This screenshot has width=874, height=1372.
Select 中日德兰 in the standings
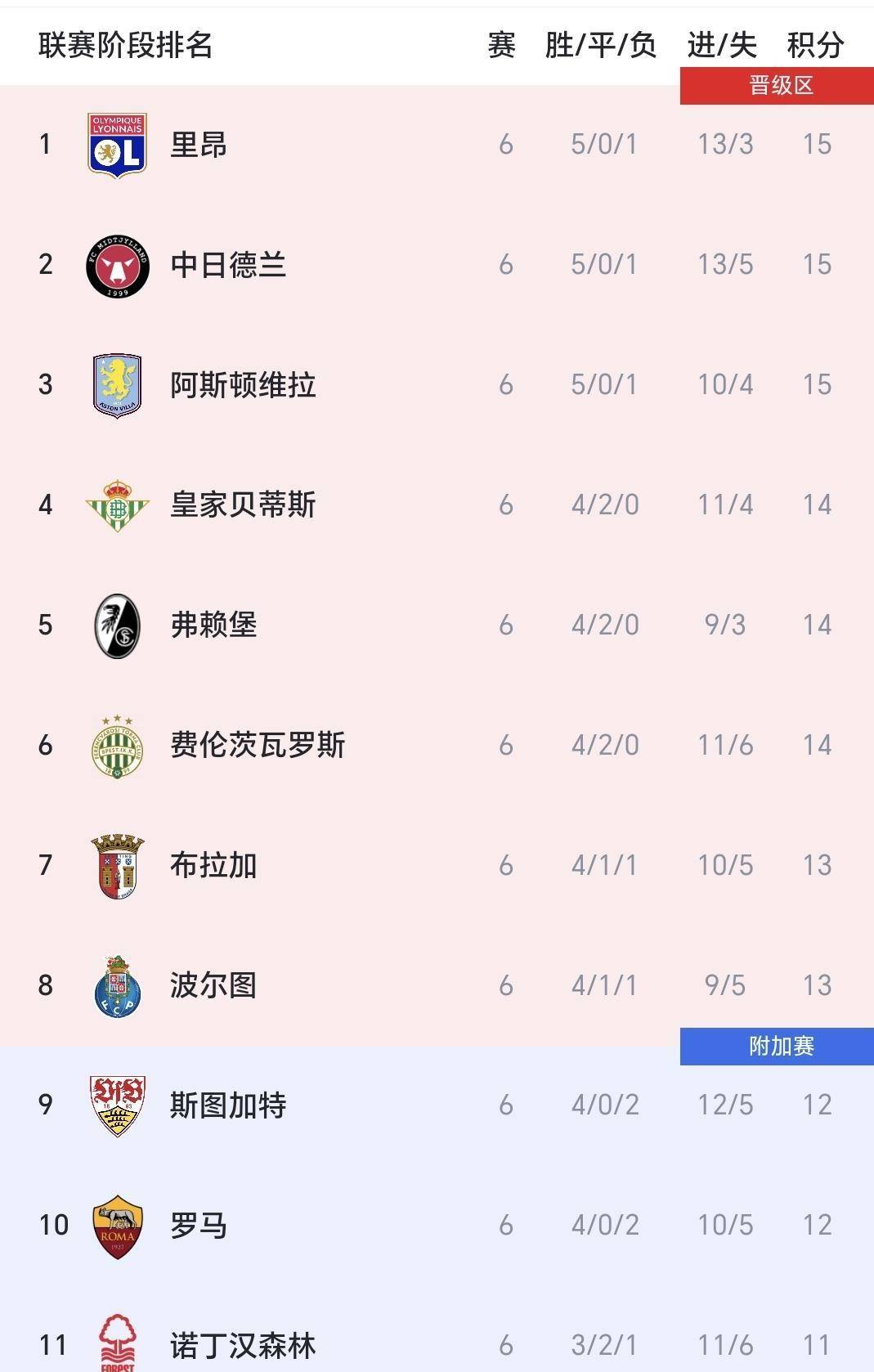[228, 265]
